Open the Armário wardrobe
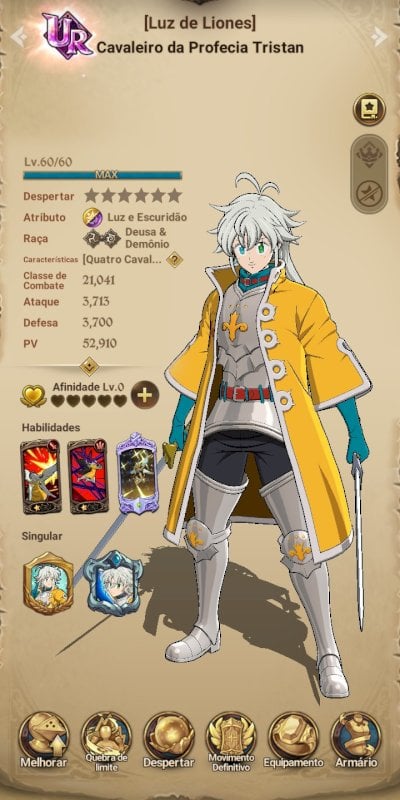 (x=356, y=740)
